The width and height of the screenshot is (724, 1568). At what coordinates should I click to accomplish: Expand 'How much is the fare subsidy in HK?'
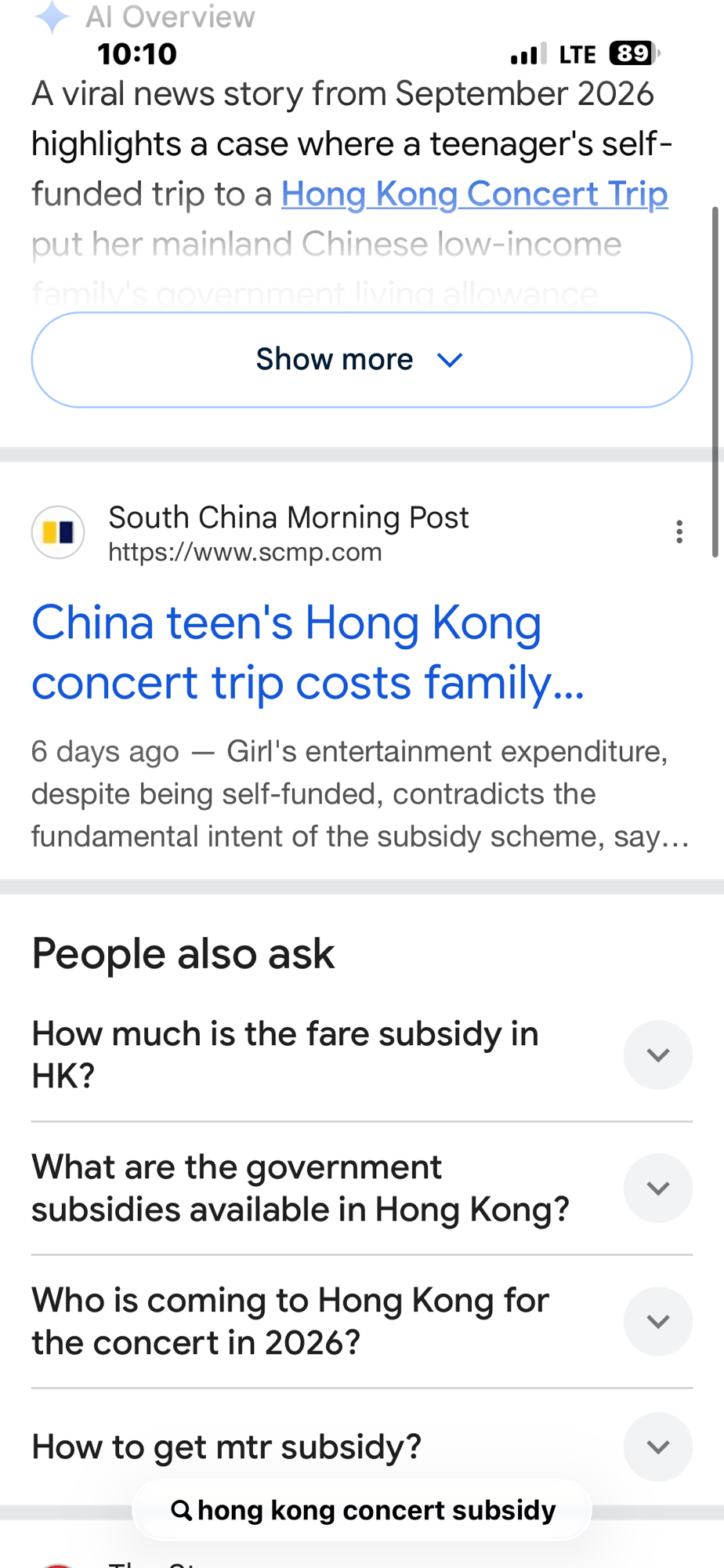tap(361, 1054)
